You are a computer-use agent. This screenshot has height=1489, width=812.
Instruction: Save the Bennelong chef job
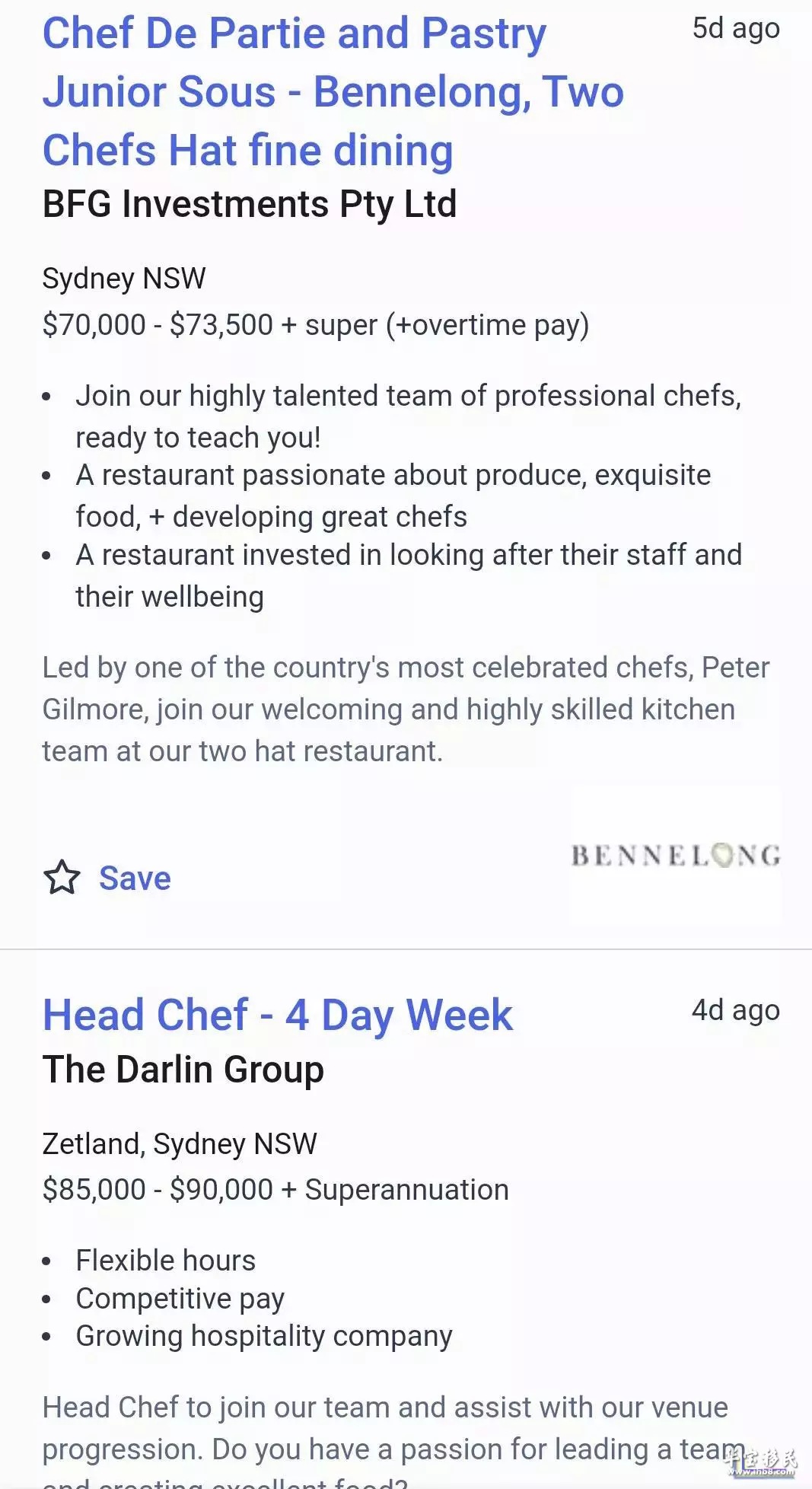point(107,878)
